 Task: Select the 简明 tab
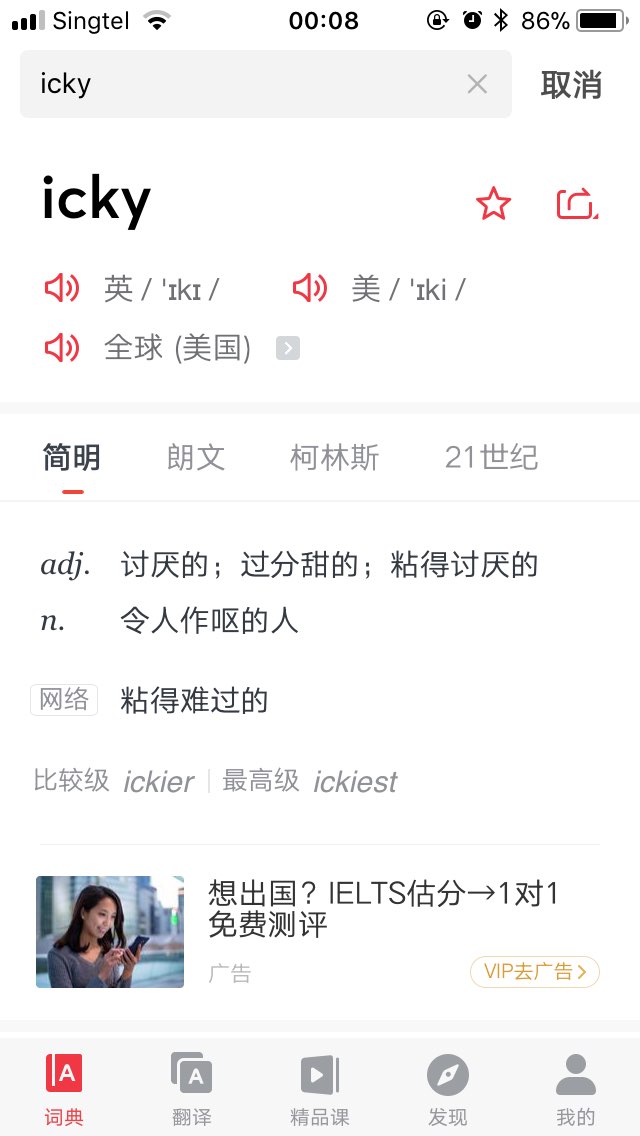(72, 458)
